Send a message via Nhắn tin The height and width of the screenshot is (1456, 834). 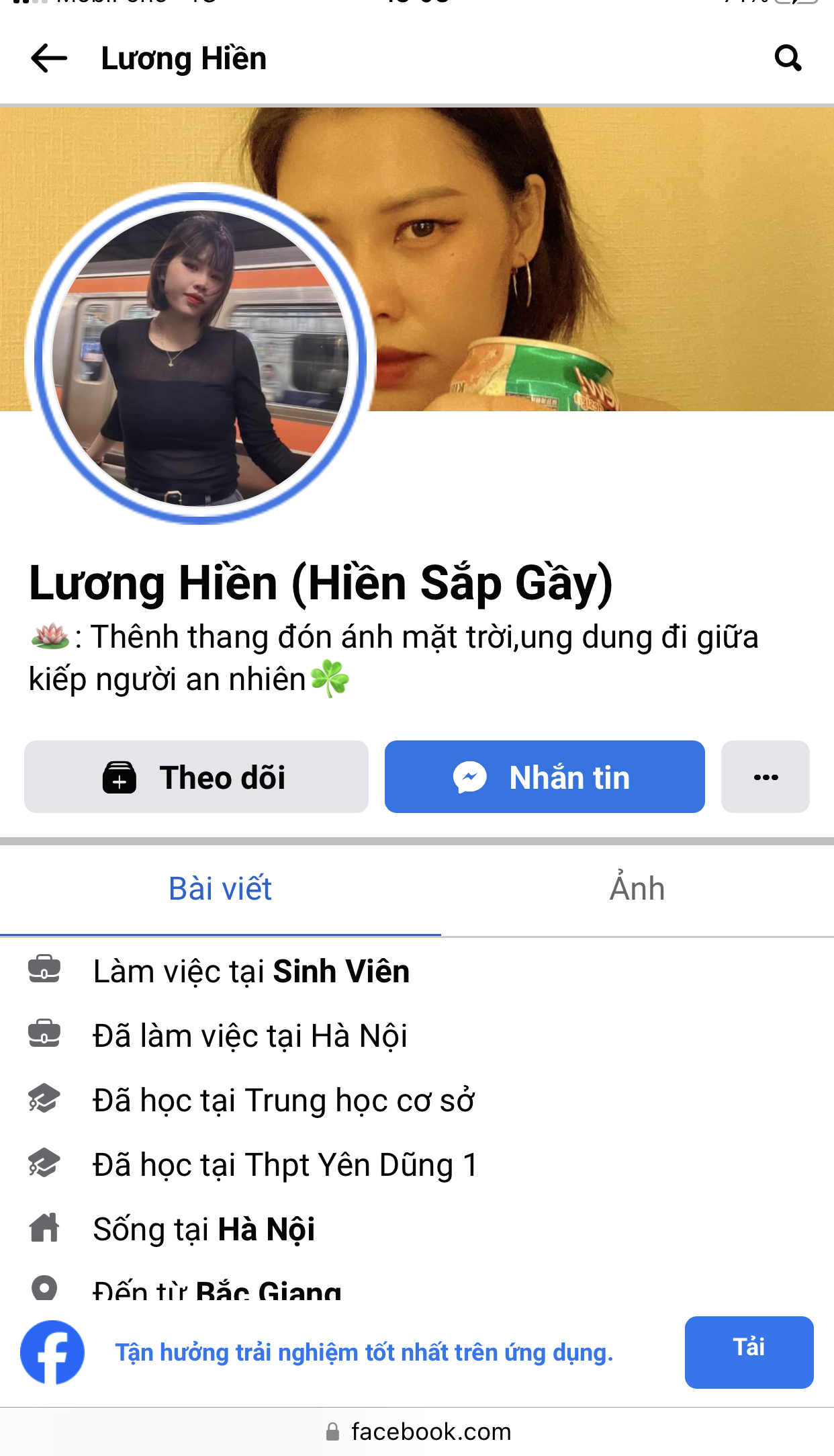click(544, 777)
